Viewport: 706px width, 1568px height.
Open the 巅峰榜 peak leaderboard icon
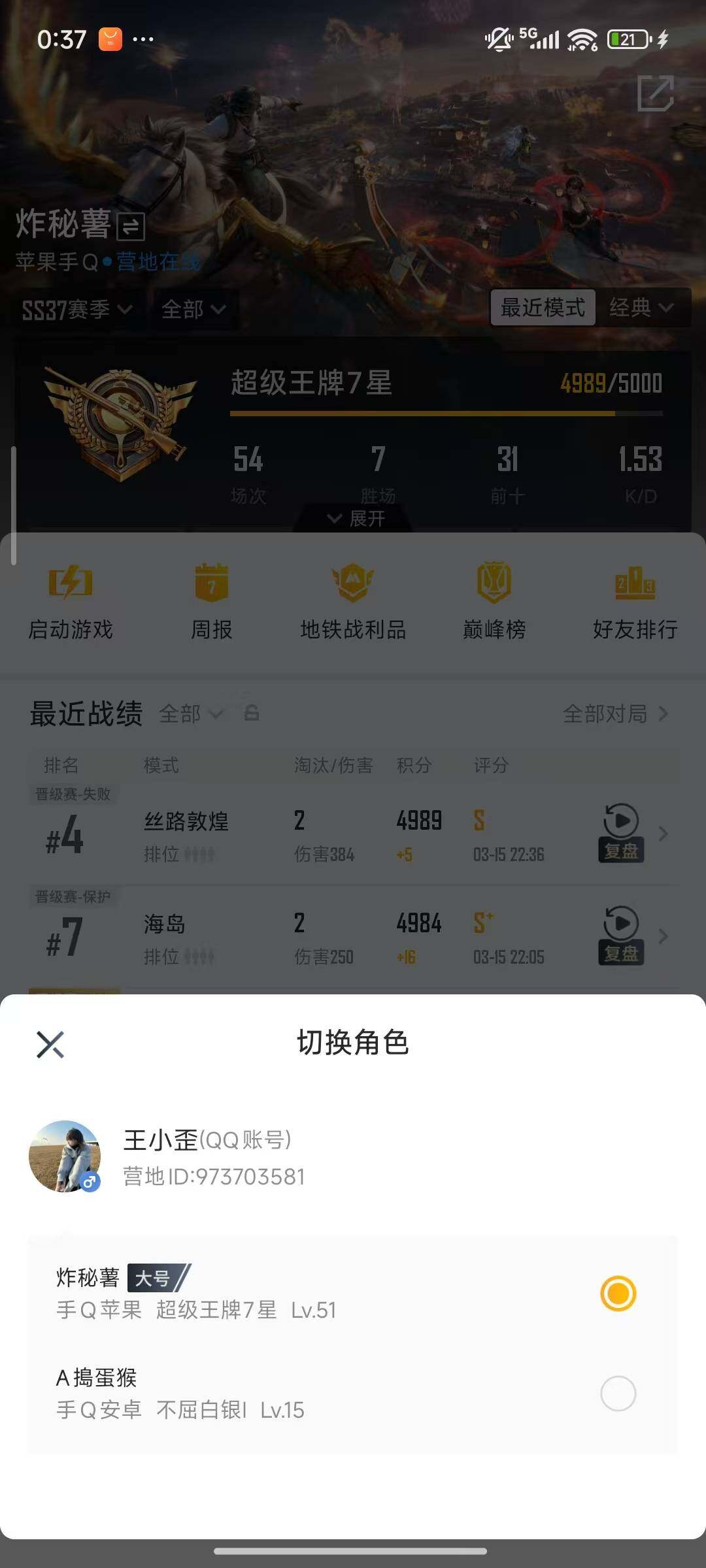pos(494,601)
